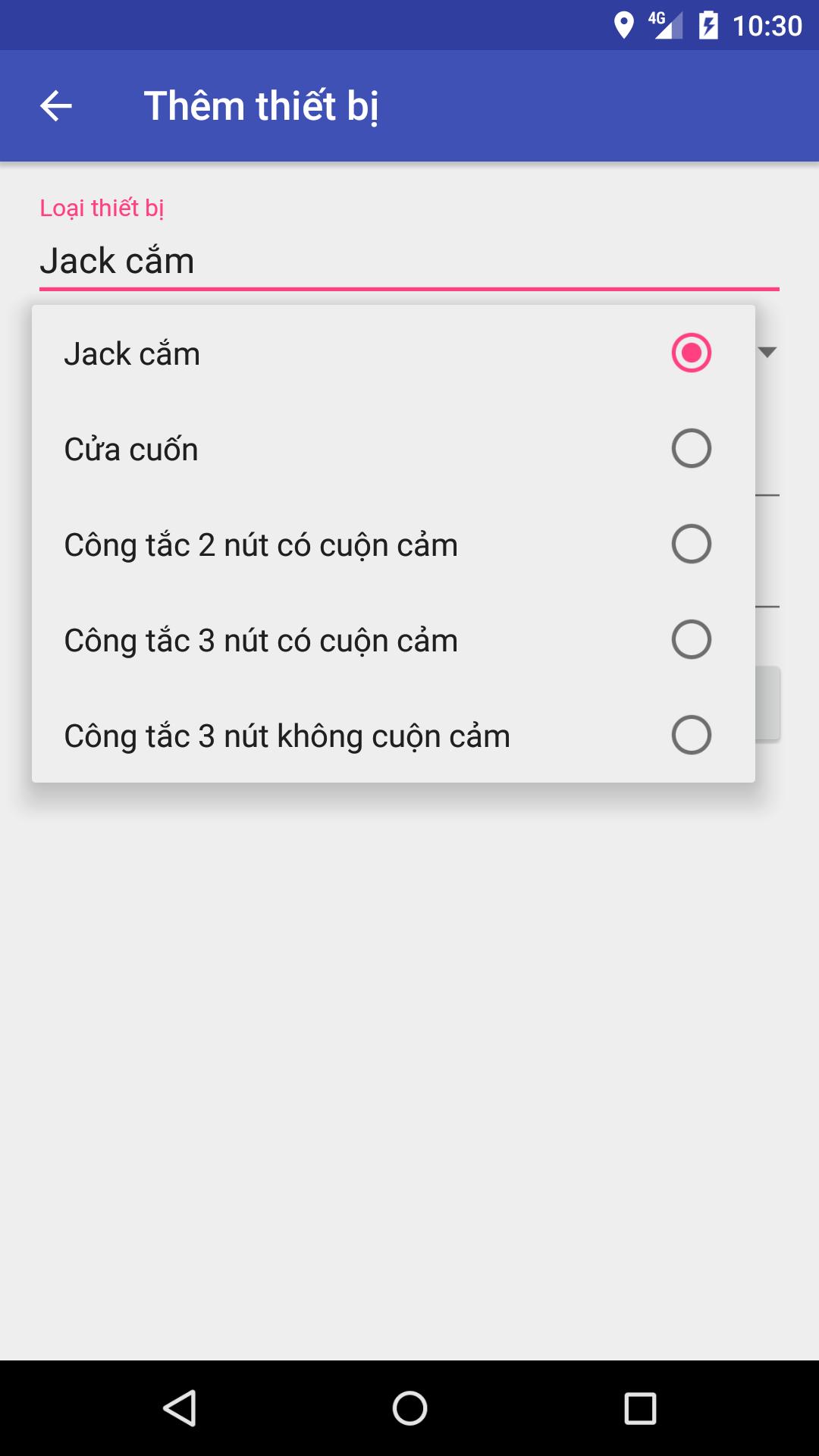Go back using the toolbar arrow
Viewport: 819px width, 1456px height.
(x=55, y=105)
